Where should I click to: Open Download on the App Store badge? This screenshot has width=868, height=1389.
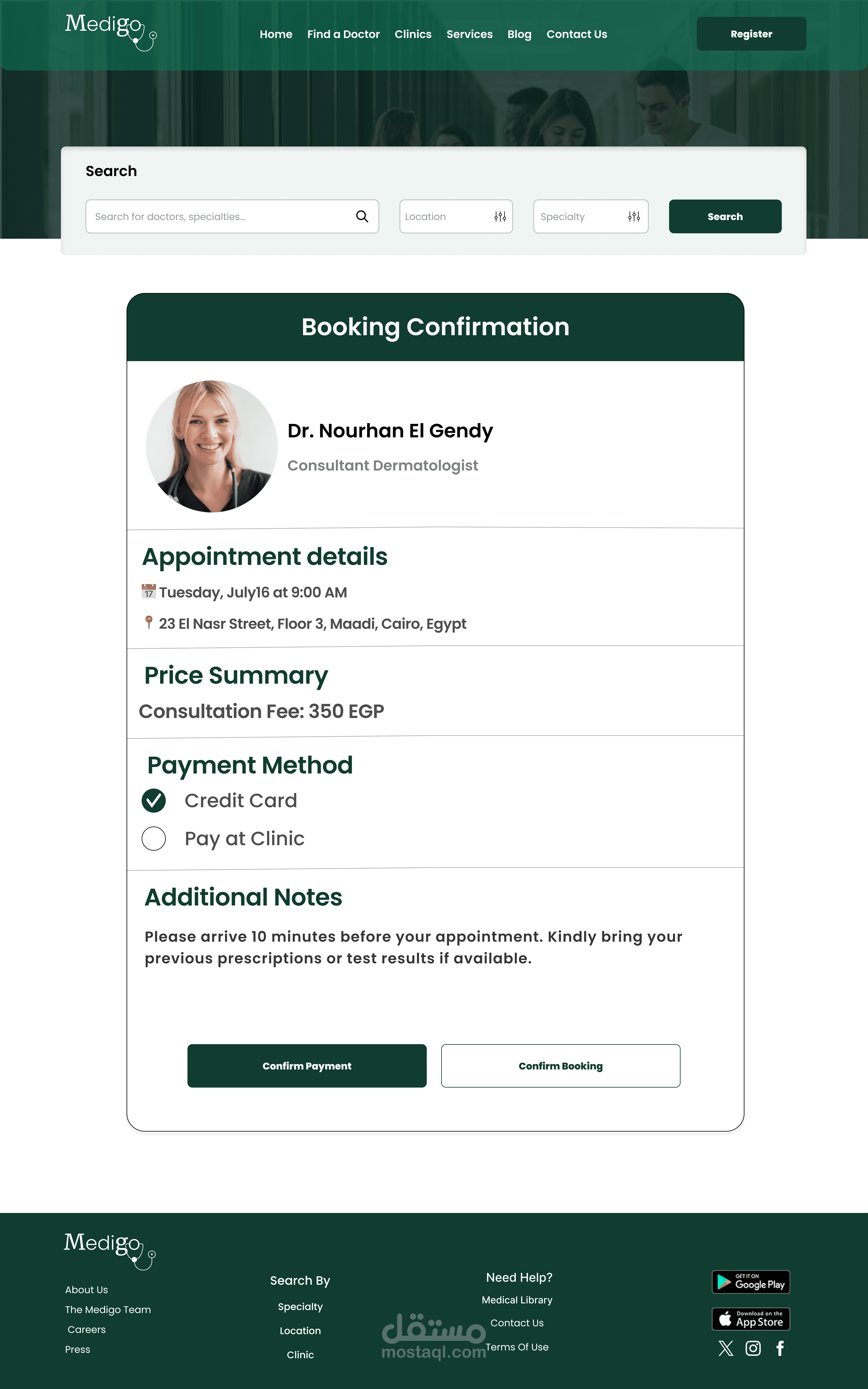point(751,1319)
